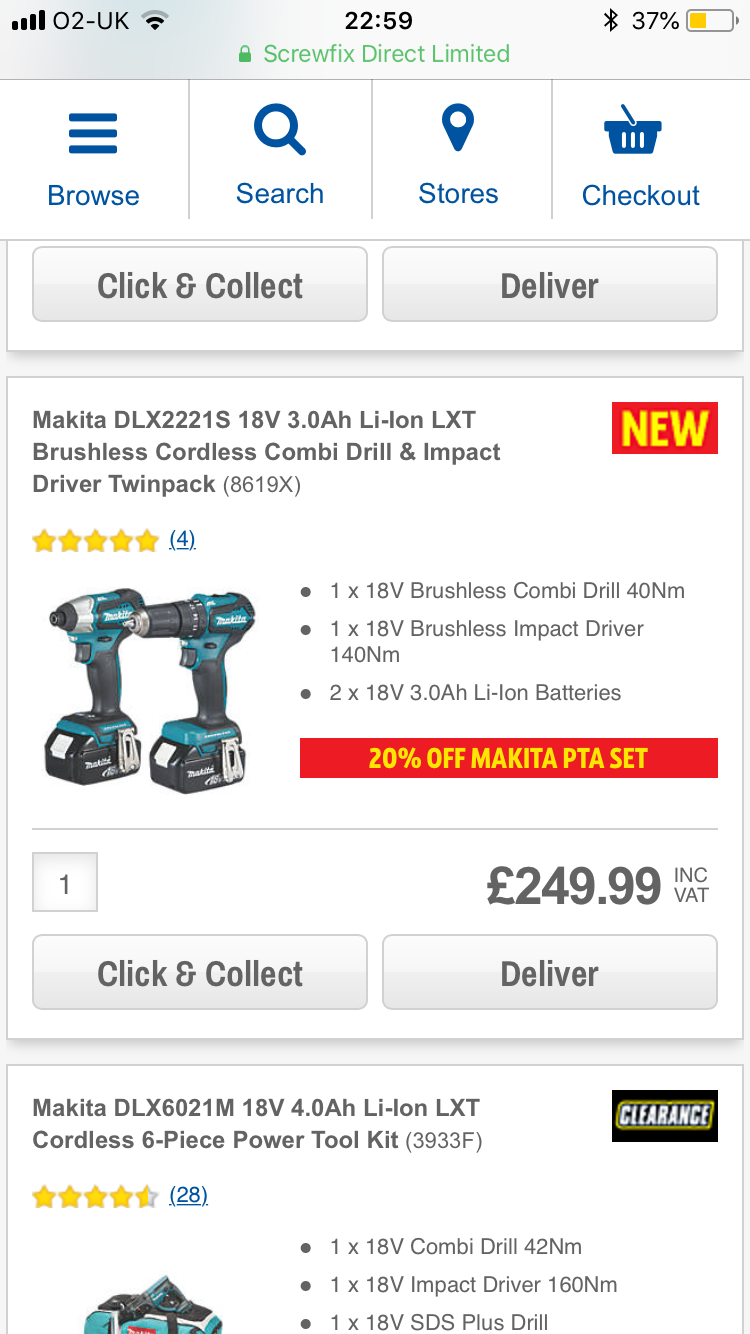The width and height of the screenshot is (750, 1334).
Task: Open the 20% off Makita PTA set offer
Action: (508, 758)
